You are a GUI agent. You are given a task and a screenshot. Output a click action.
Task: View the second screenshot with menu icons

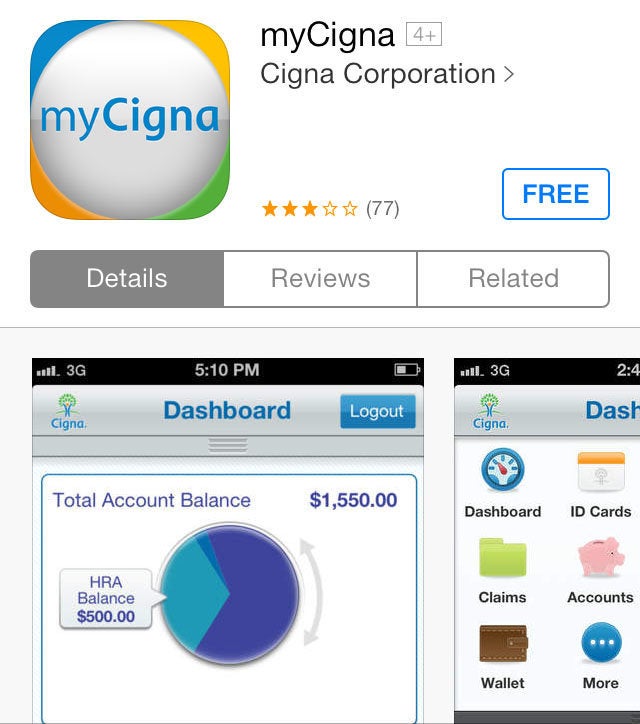547,540
